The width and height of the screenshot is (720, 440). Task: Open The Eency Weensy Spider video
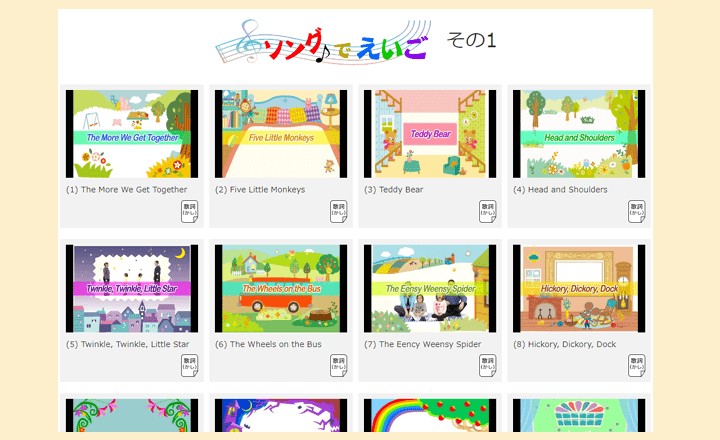point(430,289)
